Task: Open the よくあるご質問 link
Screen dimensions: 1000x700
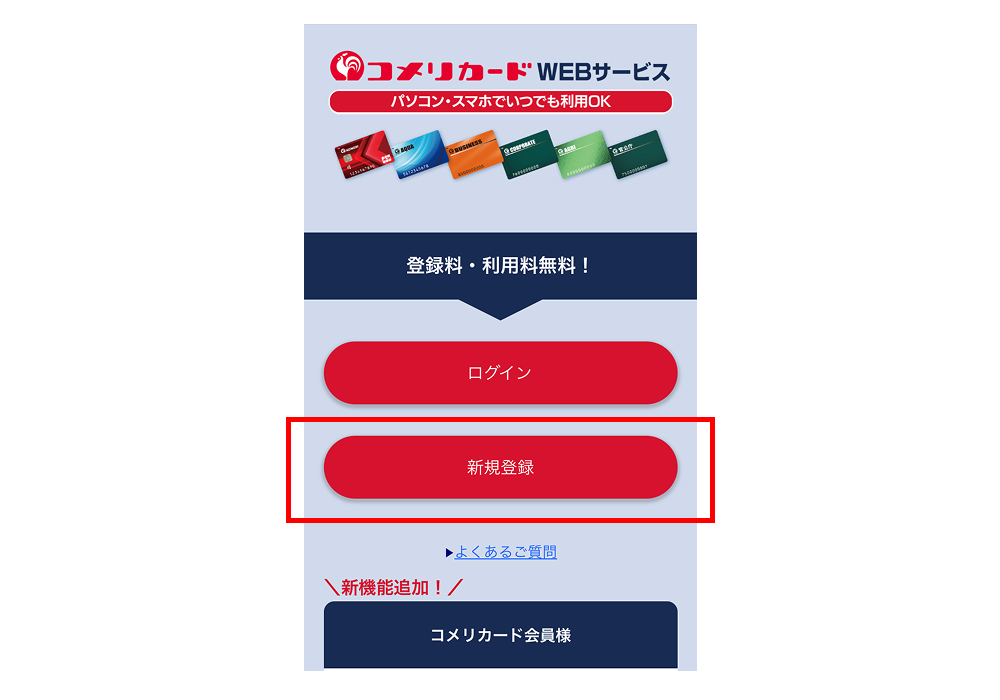Action: pyautogui.click(x=505, y=552)
